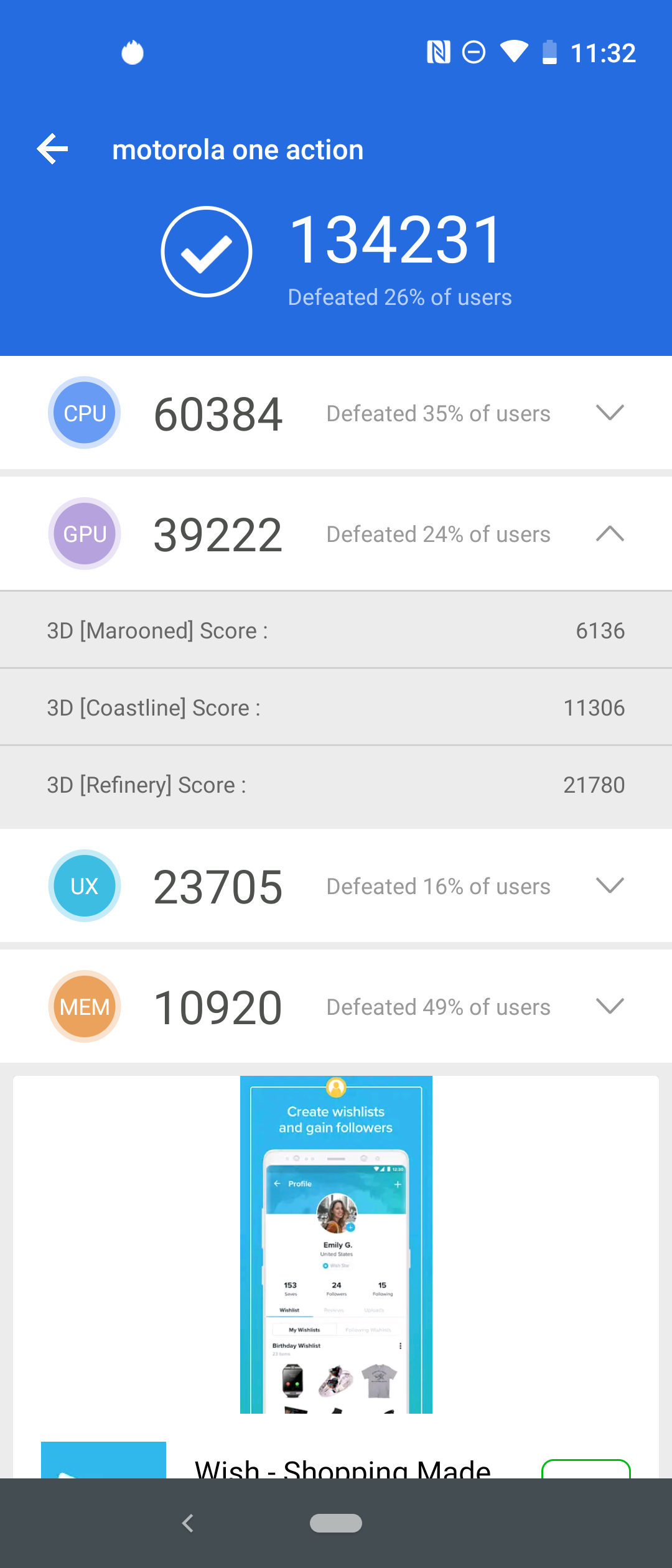This screenshot has width=672, height=1568.
Task: Toggle the battery indicator in the status bar
Action: (x=550, y=53)
